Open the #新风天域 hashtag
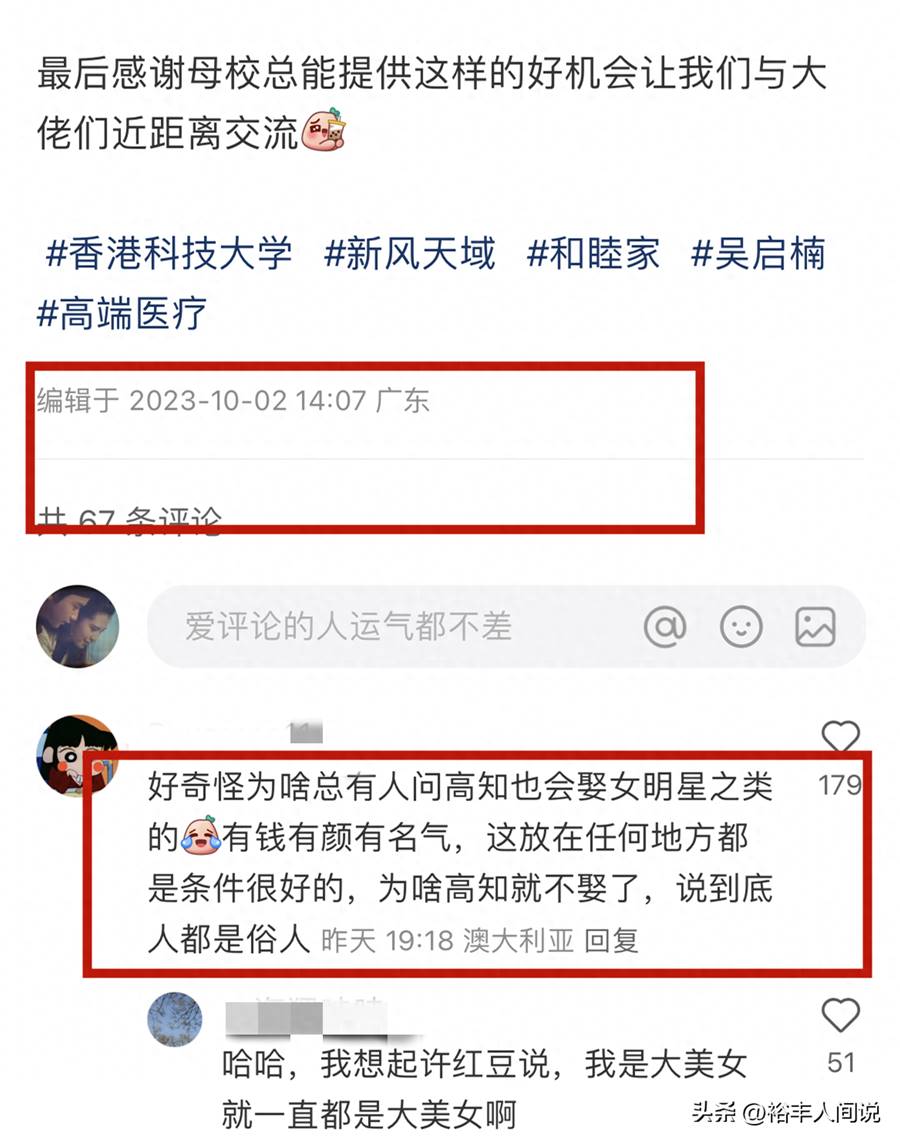The height and width of the screenshot is (1143, 900). pos(410,253)
